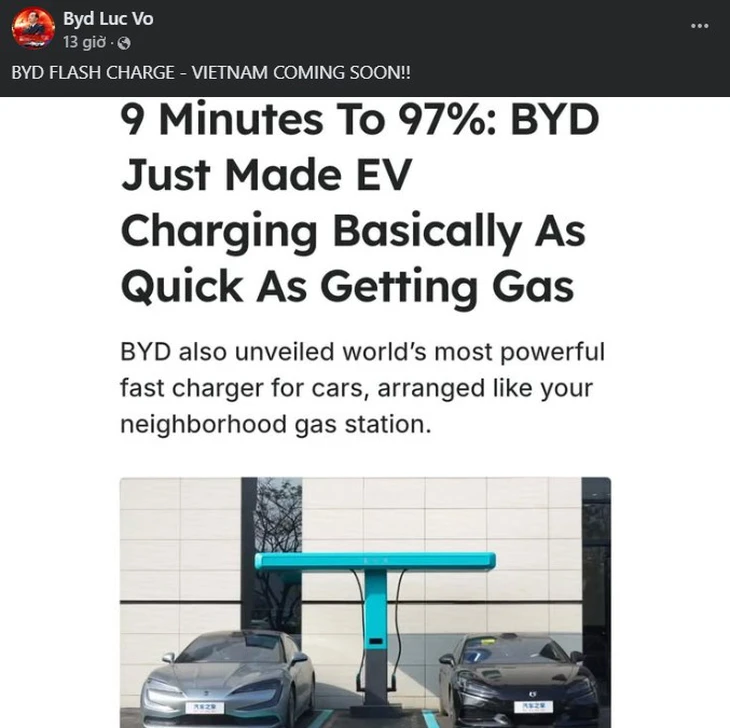
Task: Open Byd Luc Vo's profile picture
Action: click(x=32, y=29)
